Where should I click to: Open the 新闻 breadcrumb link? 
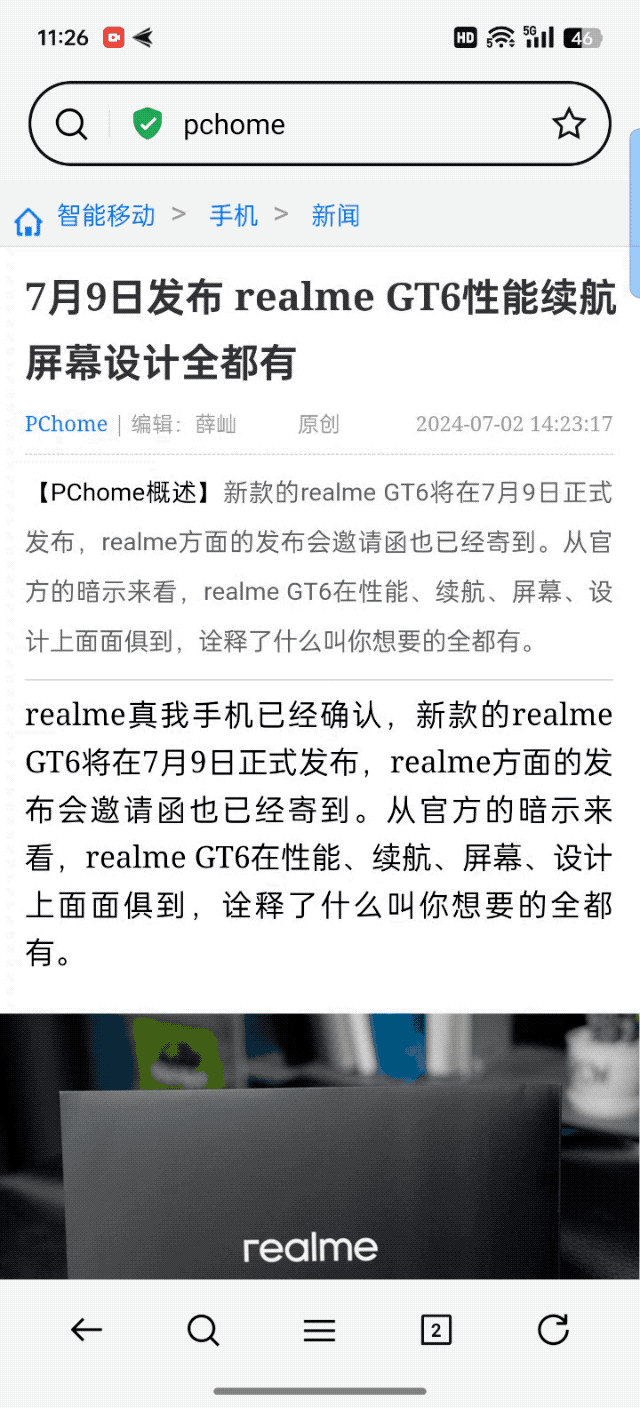[335, 215]
